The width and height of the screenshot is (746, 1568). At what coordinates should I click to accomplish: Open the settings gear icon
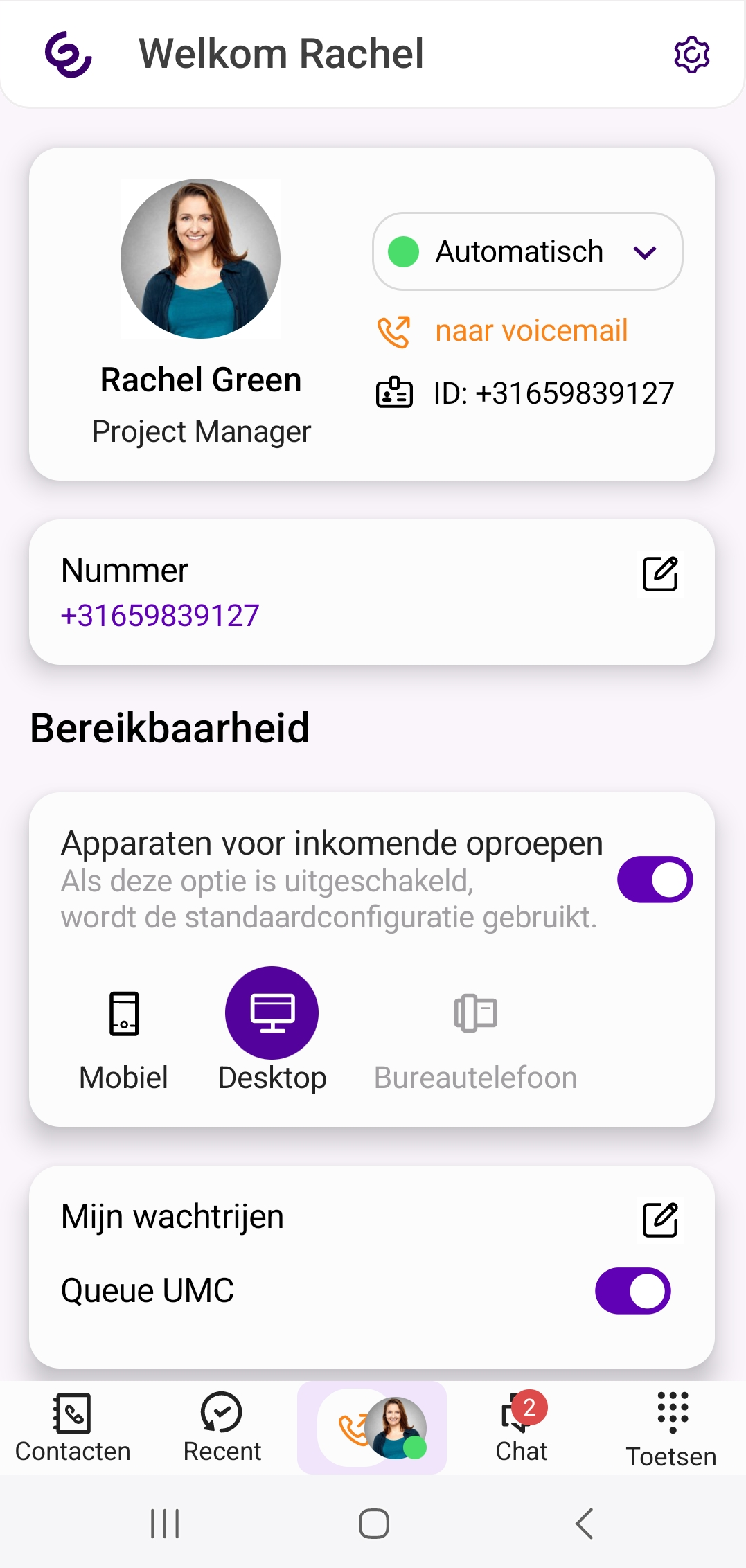tap(691, 55)
